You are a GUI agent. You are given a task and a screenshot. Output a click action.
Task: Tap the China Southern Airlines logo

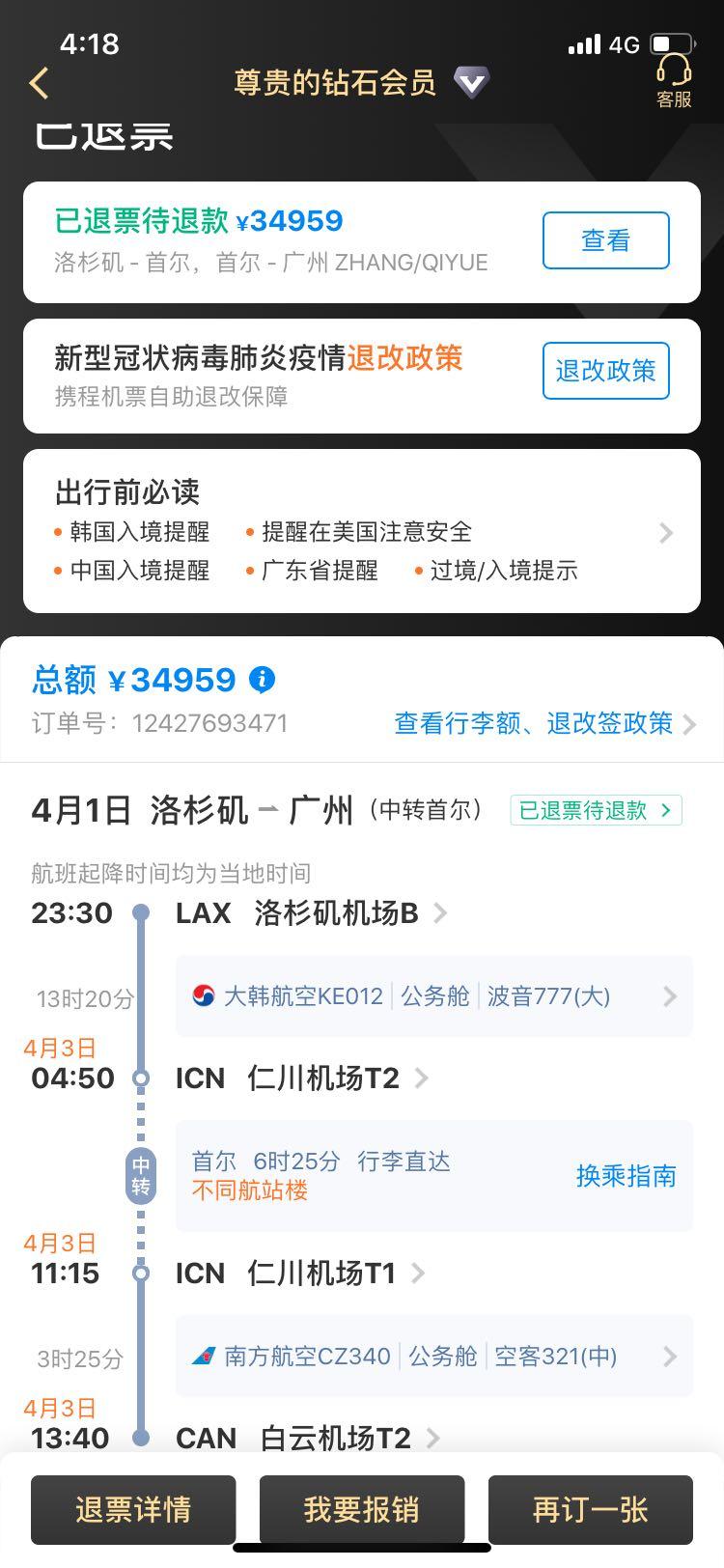[206, 1357]
